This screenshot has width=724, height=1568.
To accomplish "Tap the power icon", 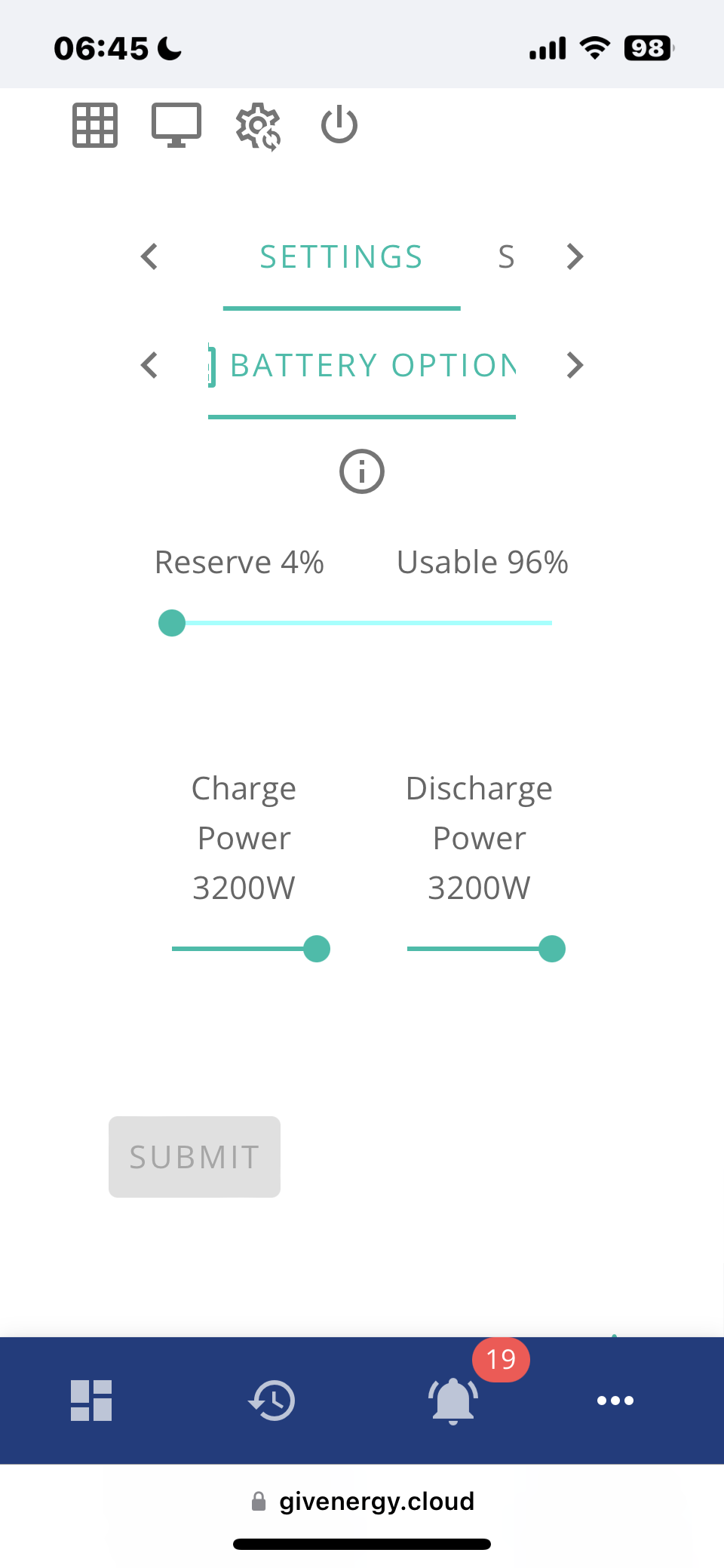I will (x=339, y=124).
